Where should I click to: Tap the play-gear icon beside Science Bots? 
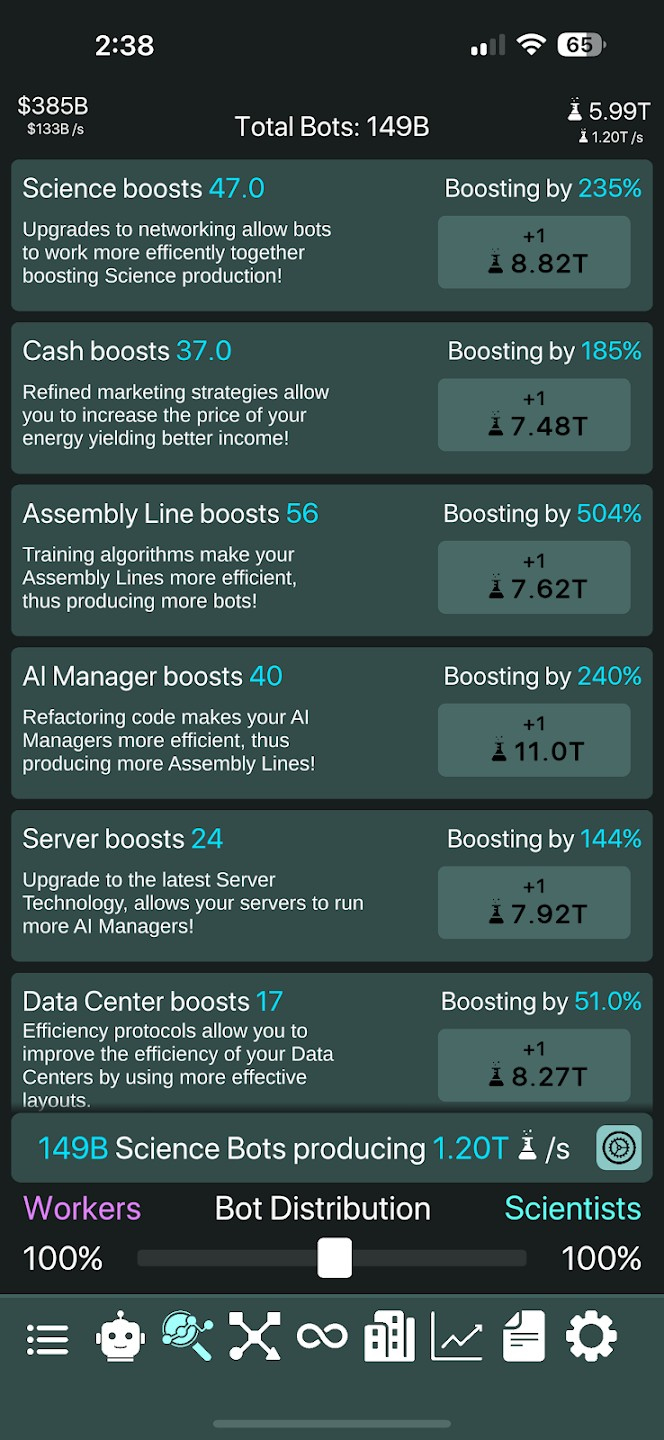click(x=619, y=1147)
